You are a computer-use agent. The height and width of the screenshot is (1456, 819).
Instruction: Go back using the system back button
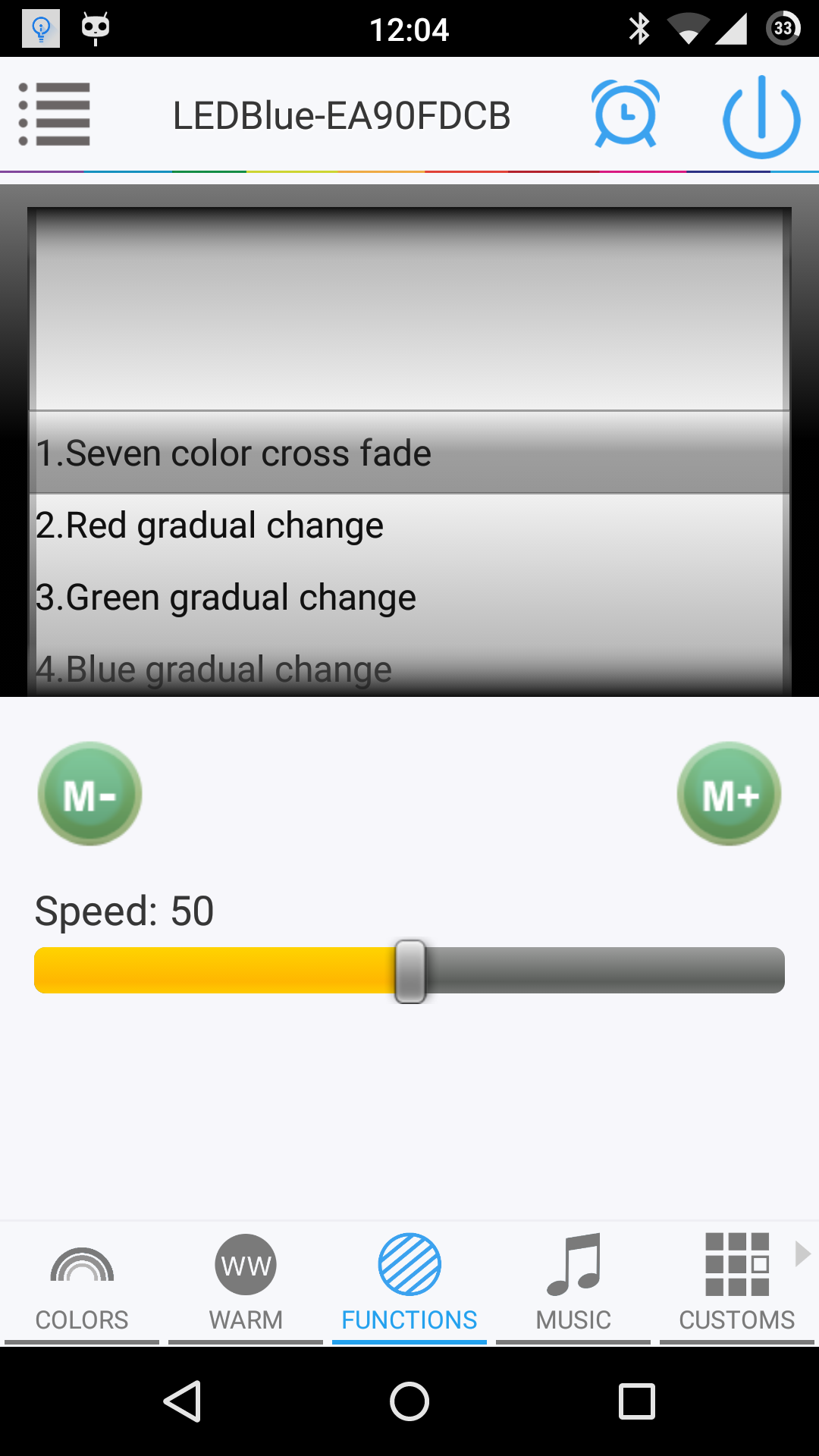(x=182, y=1401)
